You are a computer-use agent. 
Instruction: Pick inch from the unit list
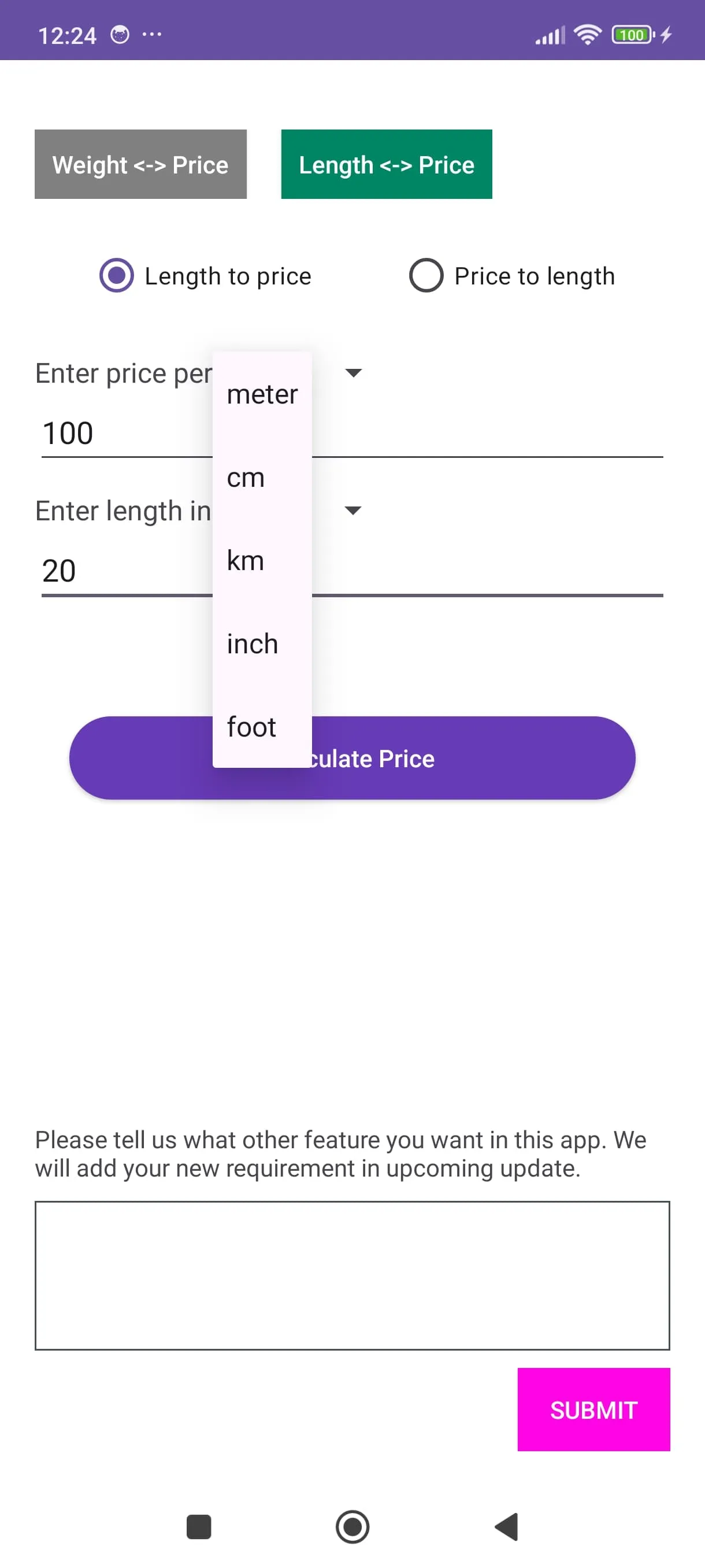pos(262,644)
